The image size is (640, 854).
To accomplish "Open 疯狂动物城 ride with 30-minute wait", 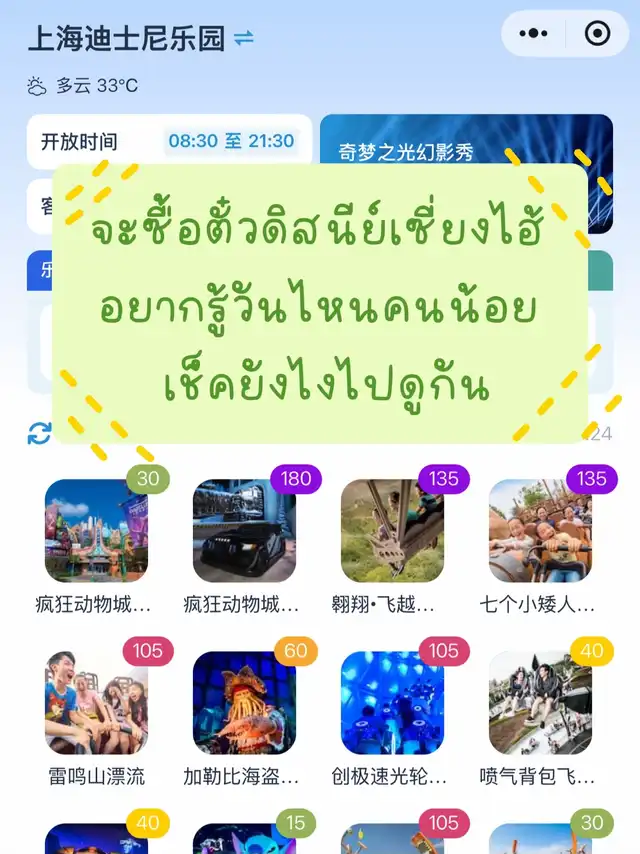I will click(96, 531).
